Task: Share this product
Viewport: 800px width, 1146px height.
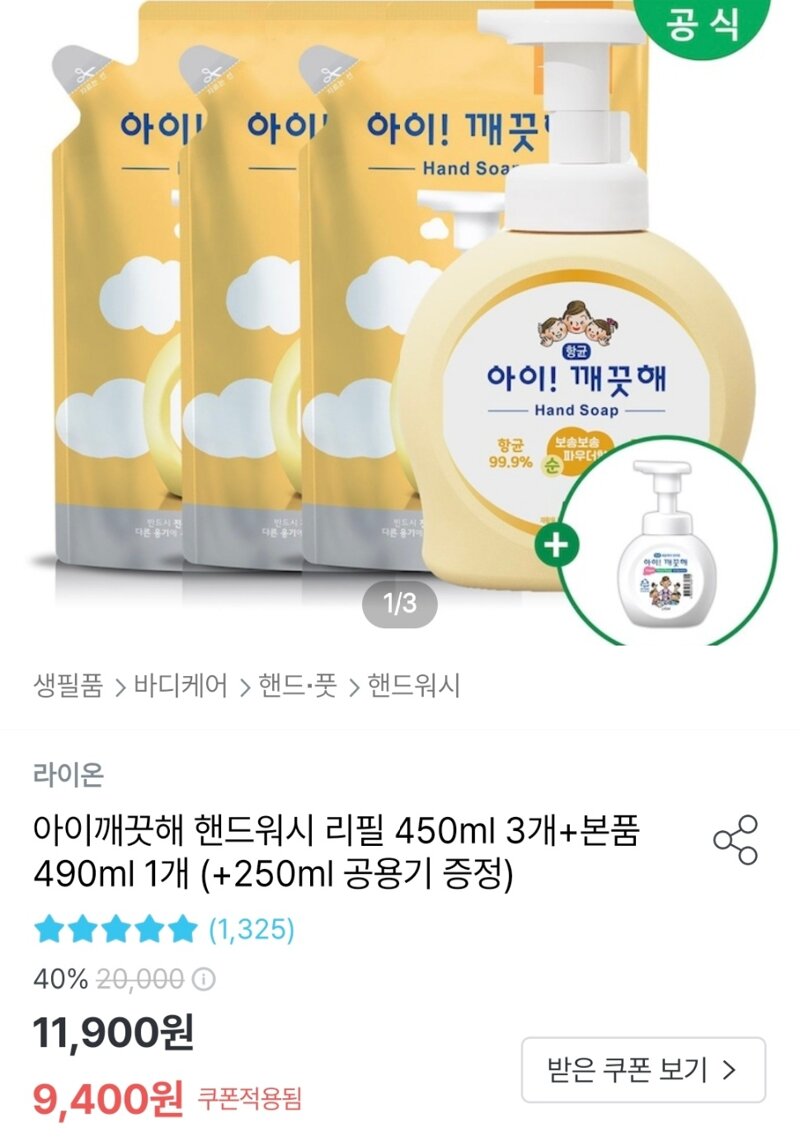Action: point(735,840)
